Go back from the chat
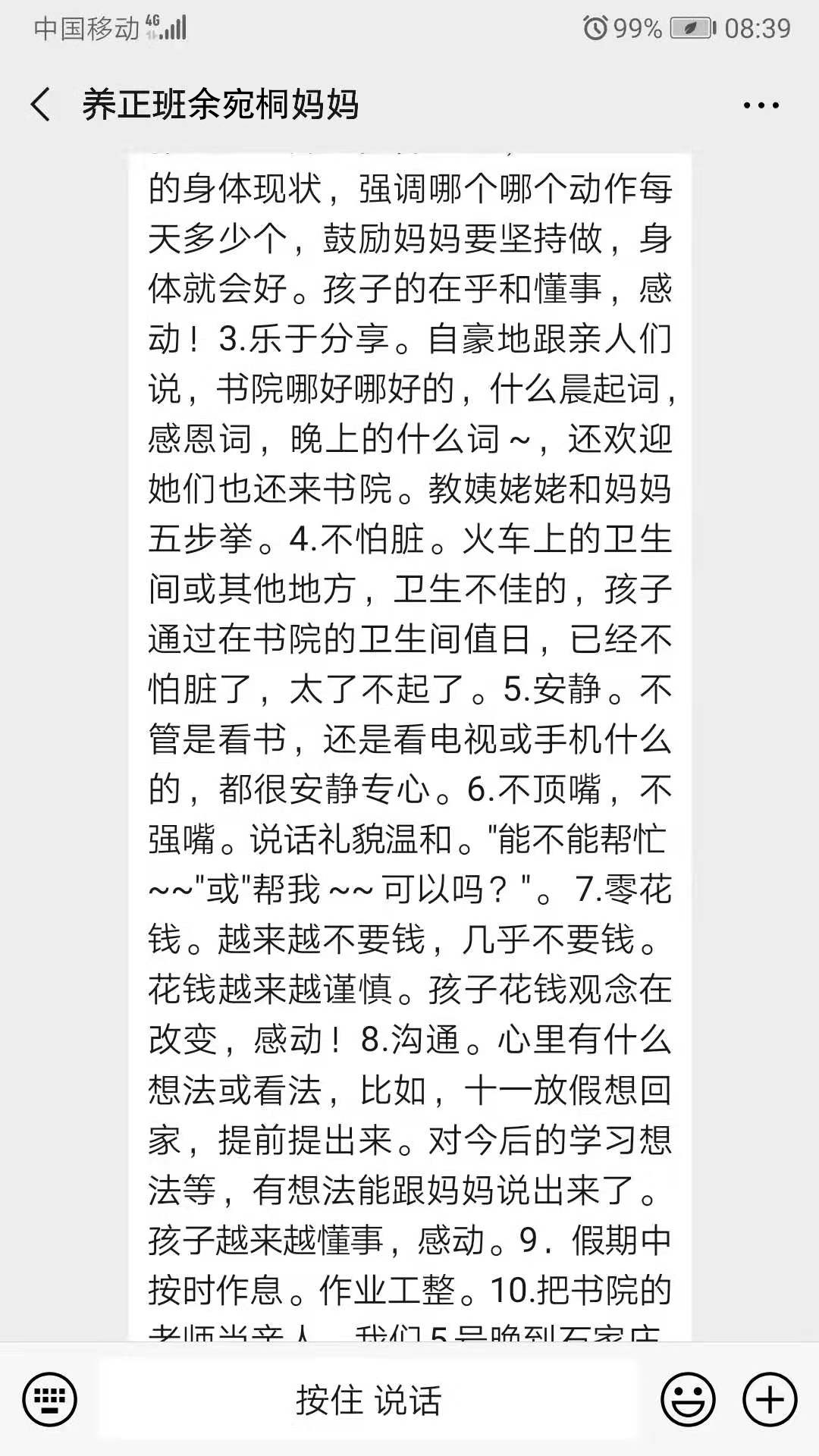This screenshot has height=1456, width=819. 41,105
